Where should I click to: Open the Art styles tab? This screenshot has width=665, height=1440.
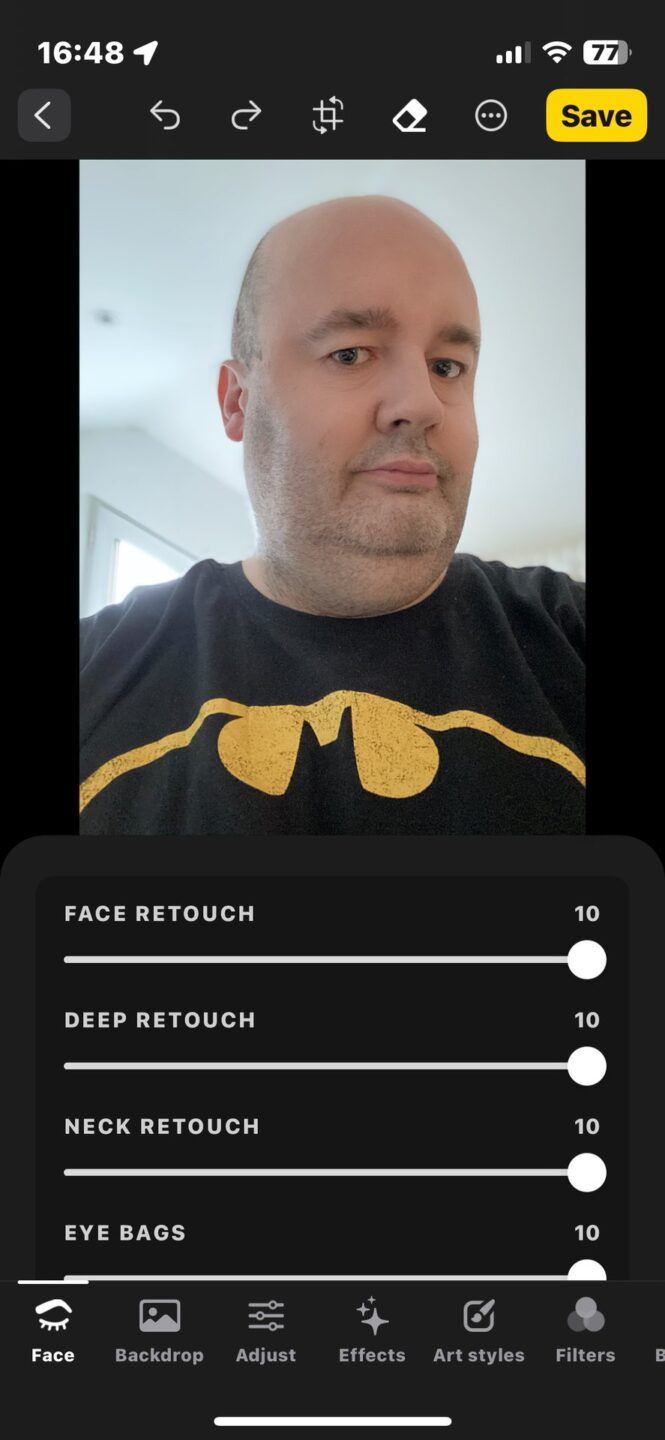(x=479, y=1331)
